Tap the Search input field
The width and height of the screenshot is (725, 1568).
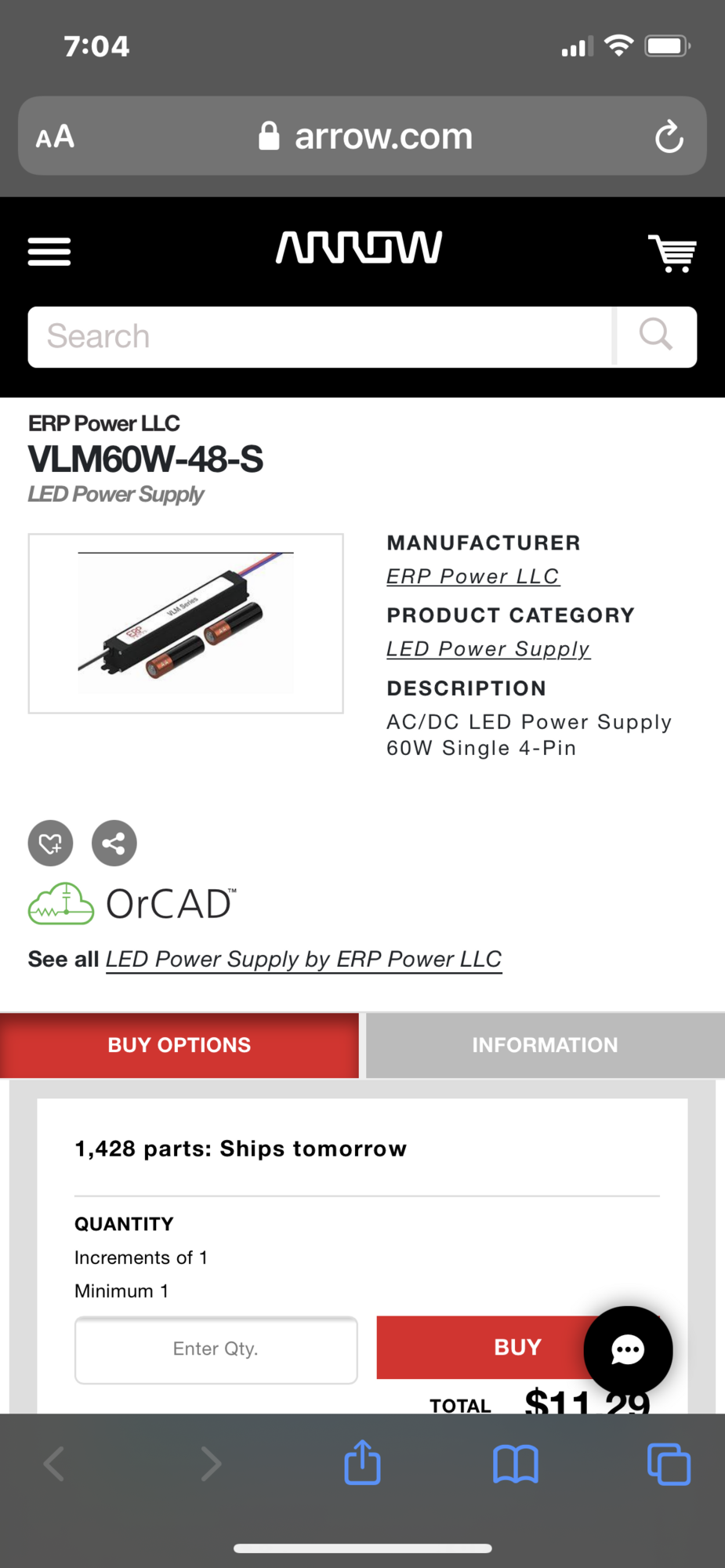(x=320, y=337)
